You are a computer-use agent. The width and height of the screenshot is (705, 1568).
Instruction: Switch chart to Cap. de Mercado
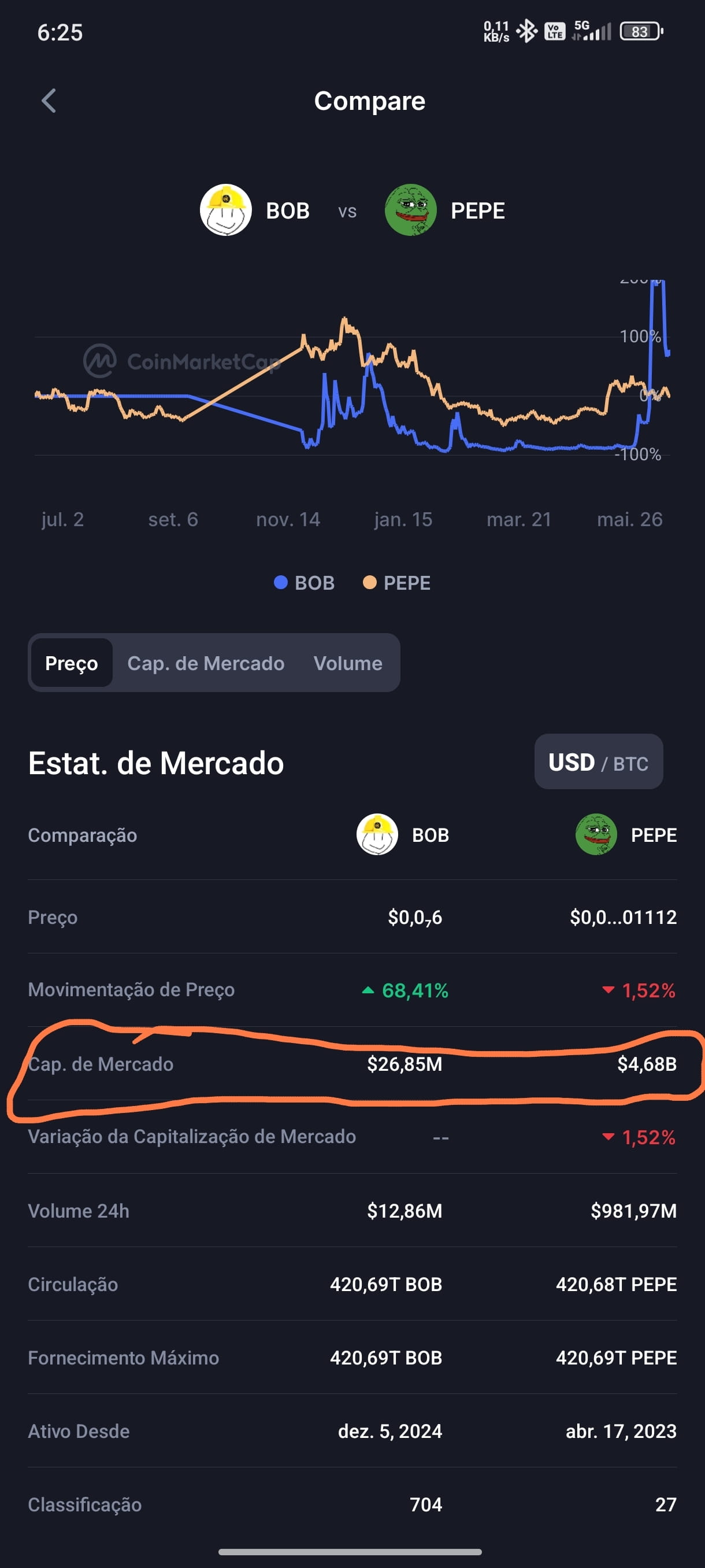pyautogui.click(x=206, y=663)
